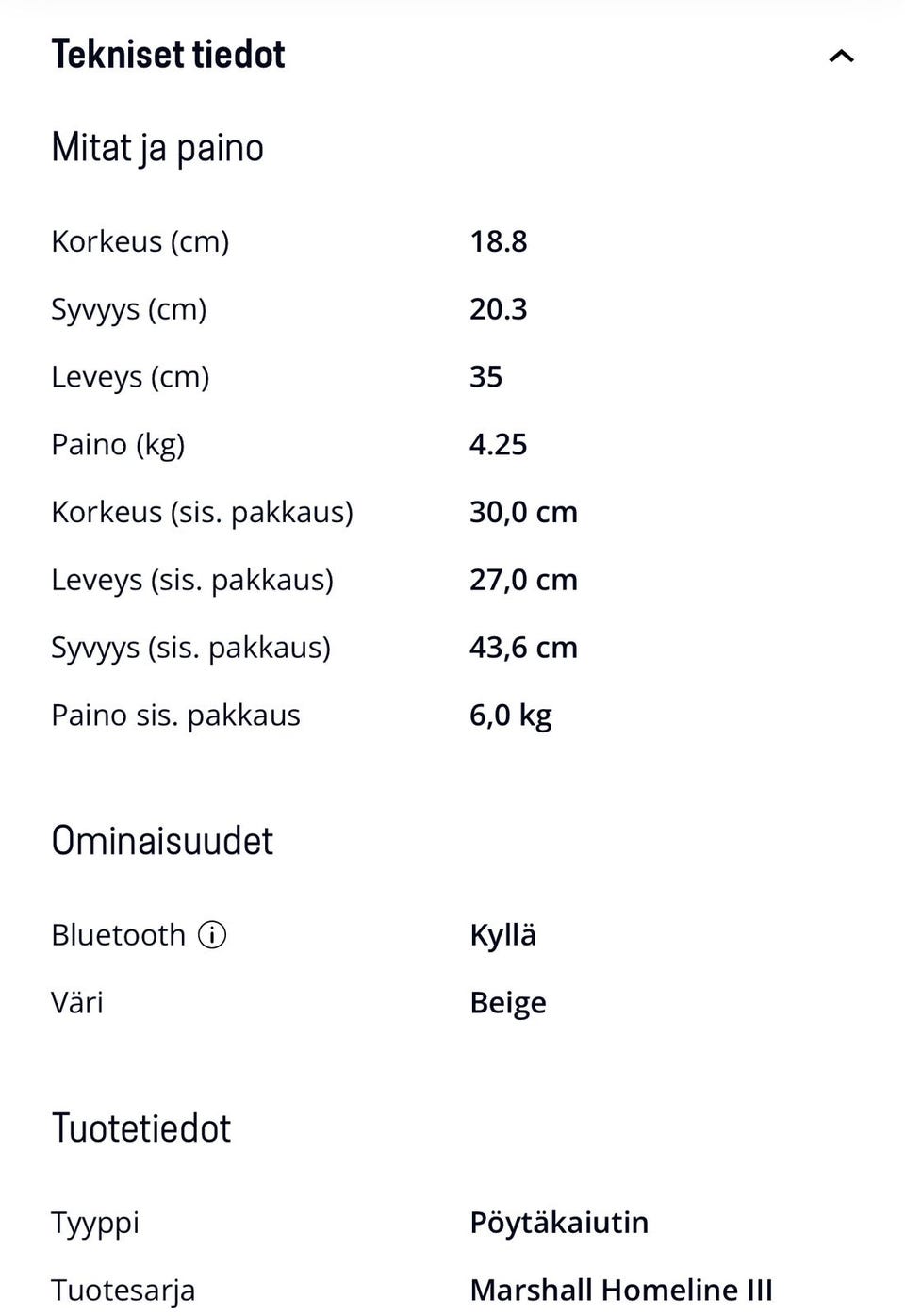
Task: Select the 18.8 height value
Action: pos(498,242)
